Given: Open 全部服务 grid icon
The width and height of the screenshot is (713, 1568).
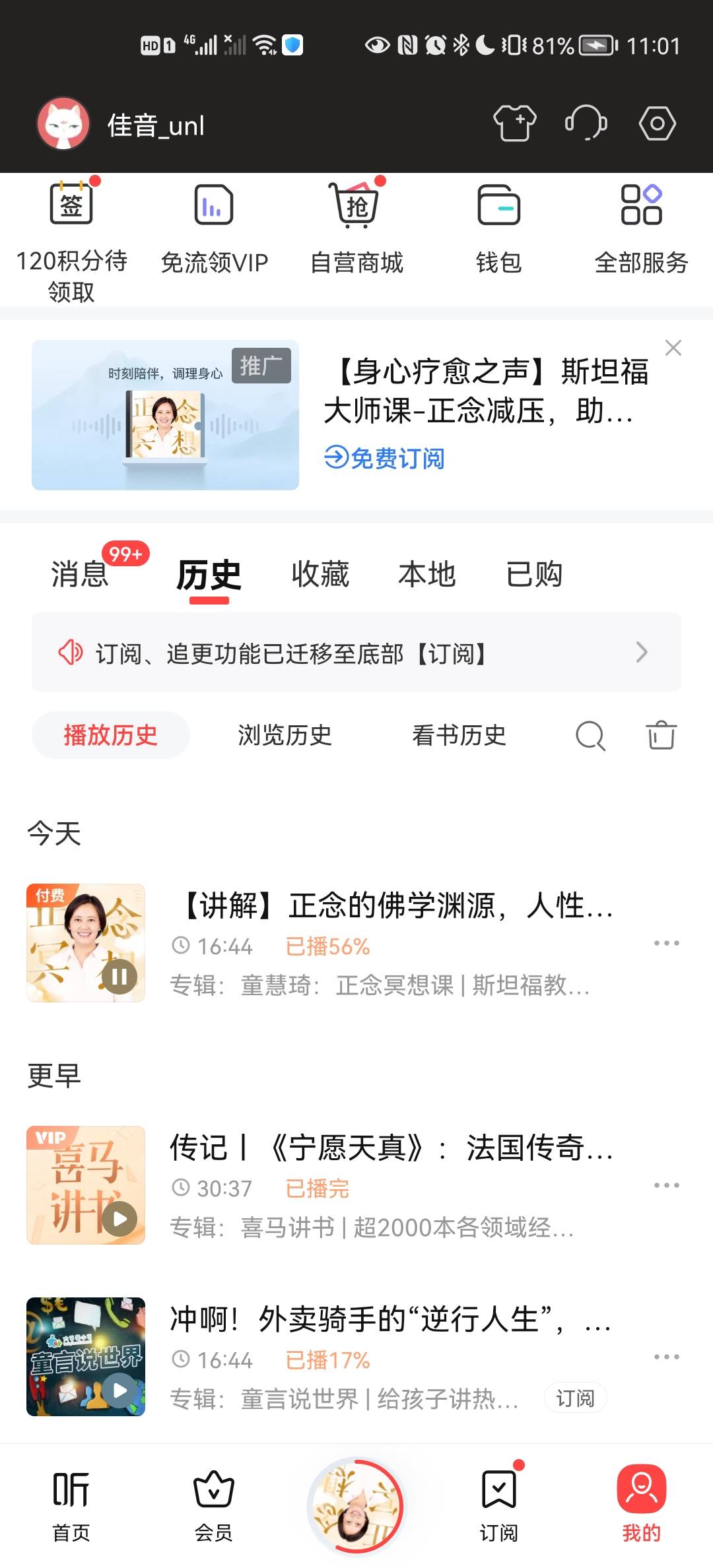Looking at the screenshot, I should click(642, 205).
